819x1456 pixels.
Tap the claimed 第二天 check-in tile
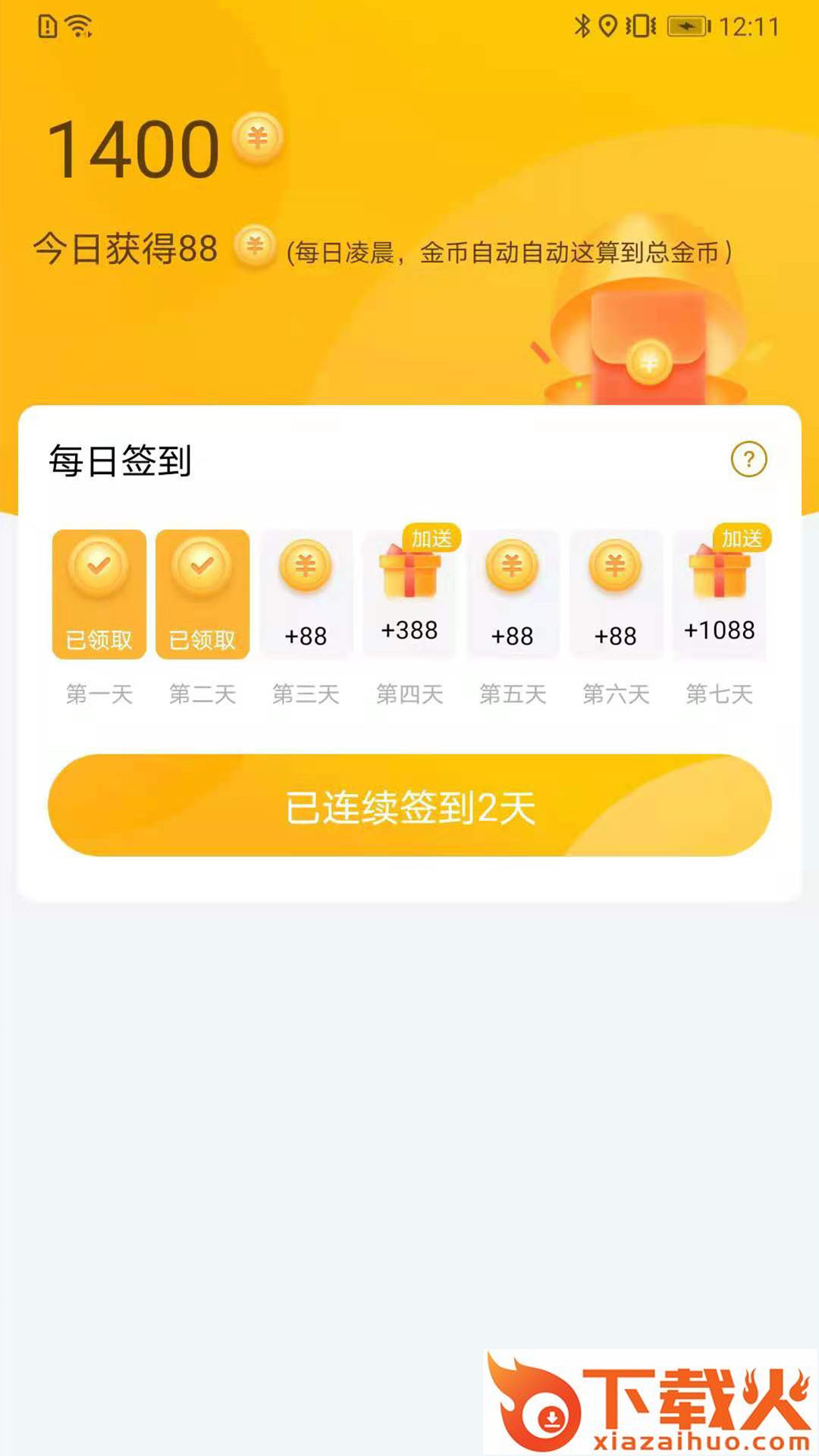click(202, 595)
